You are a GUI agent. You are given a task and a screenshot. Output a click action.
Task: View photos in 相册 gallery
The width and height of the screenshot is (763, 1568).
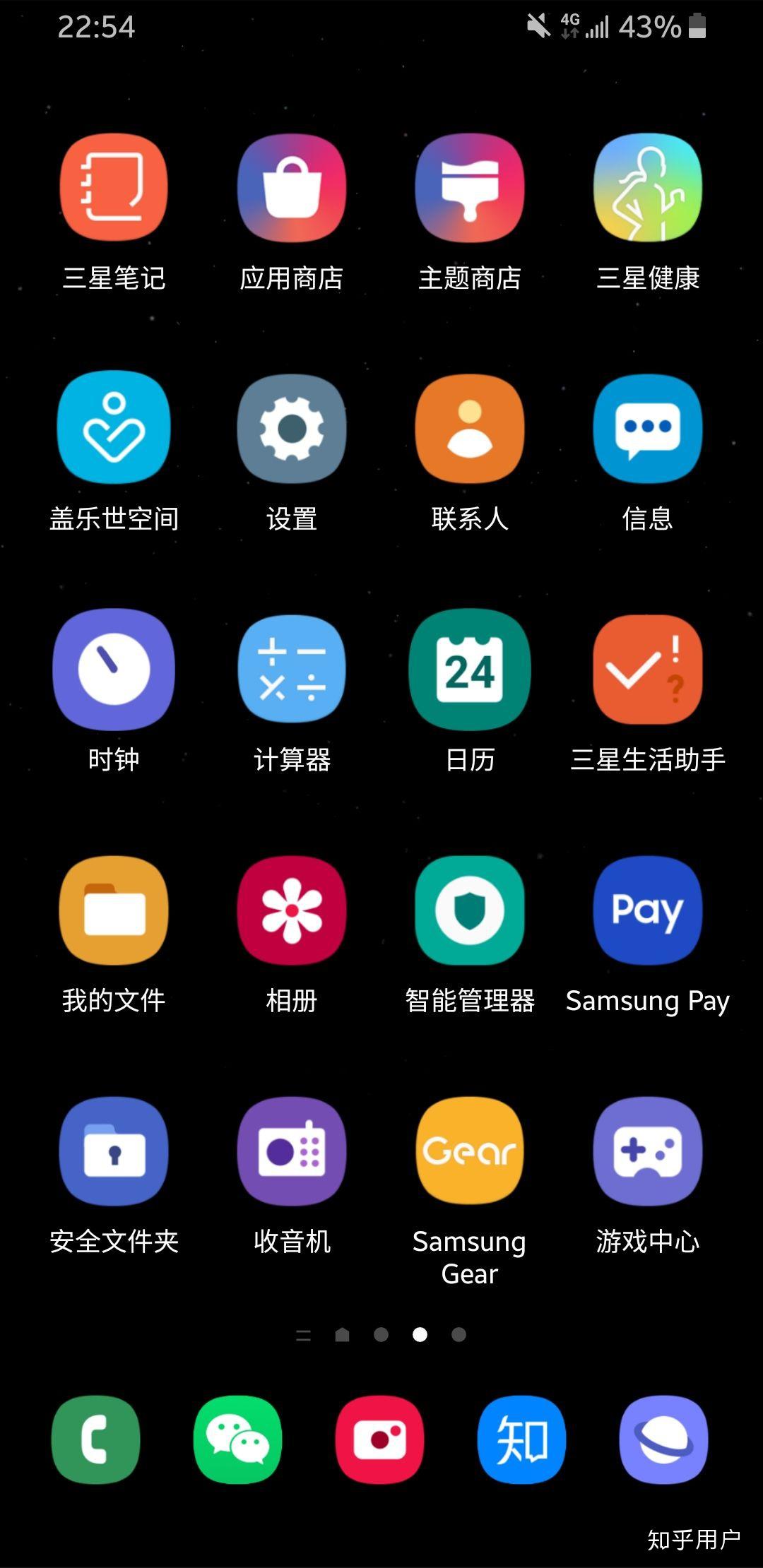pyautogui.click(x=291, y=910)
